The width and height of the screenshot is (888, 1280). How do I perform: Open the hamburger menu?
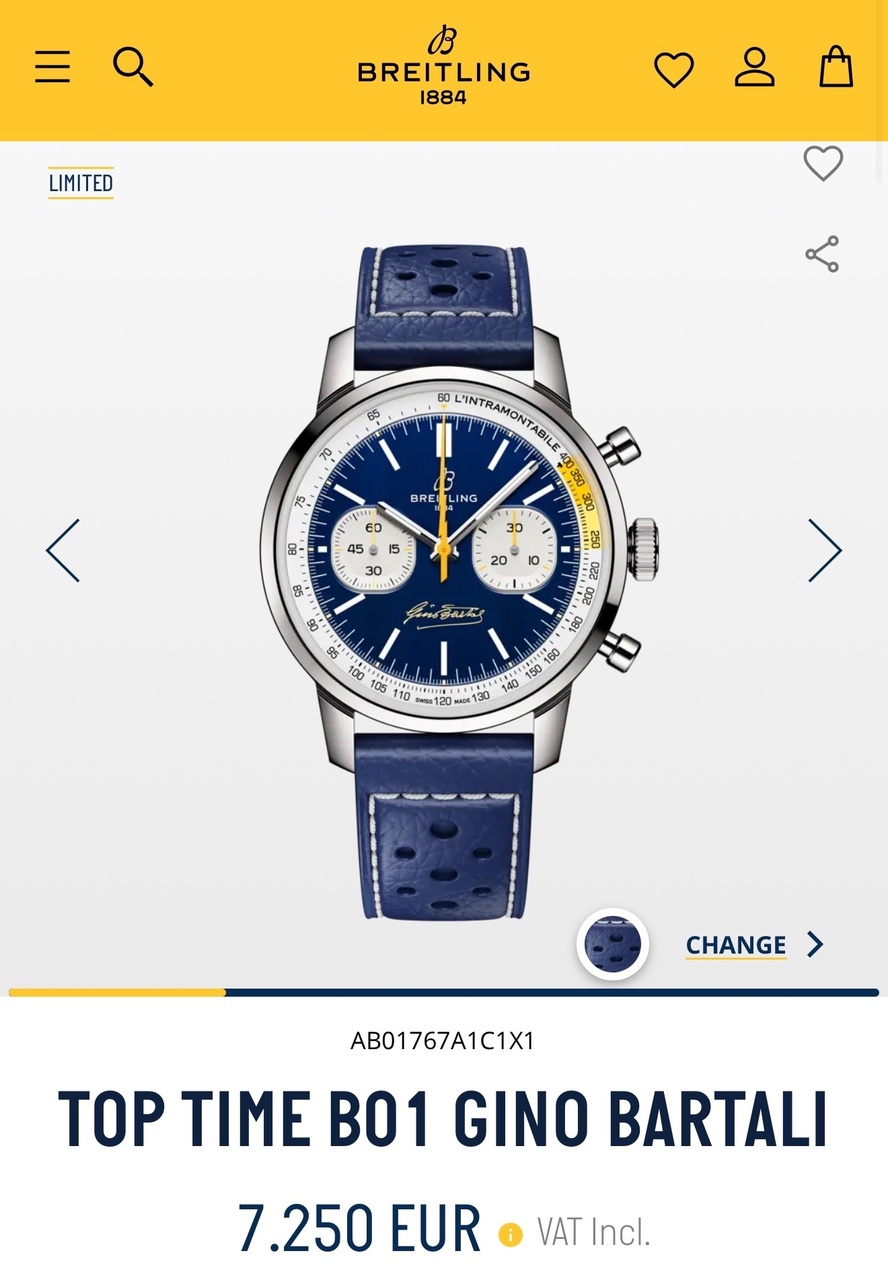(53, 67)
